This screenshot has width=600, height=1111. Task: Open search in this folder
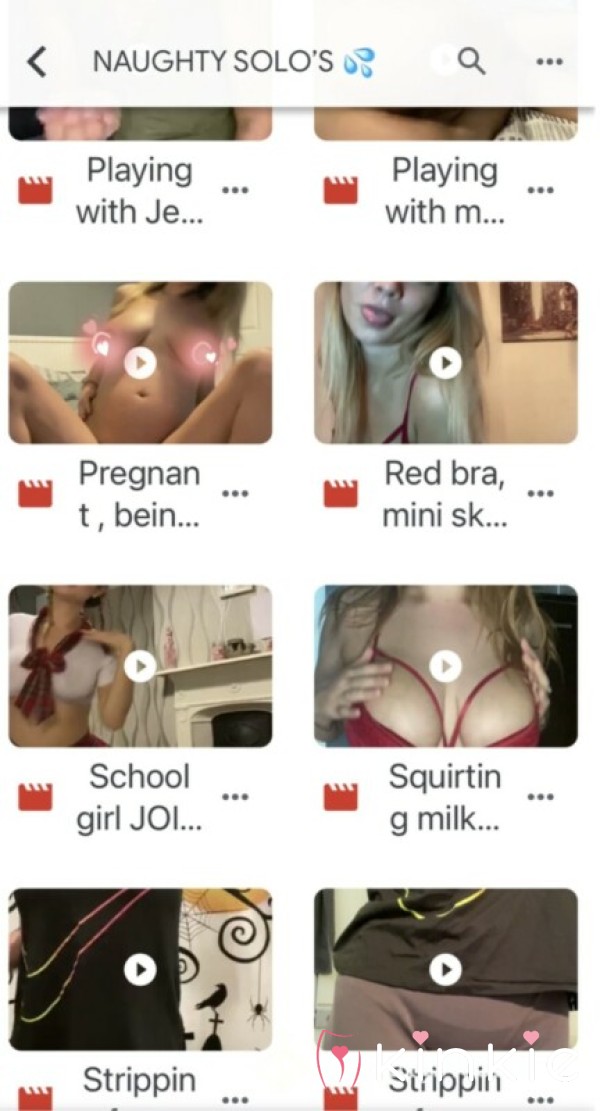pyautogui.click(x=471, y=62)
